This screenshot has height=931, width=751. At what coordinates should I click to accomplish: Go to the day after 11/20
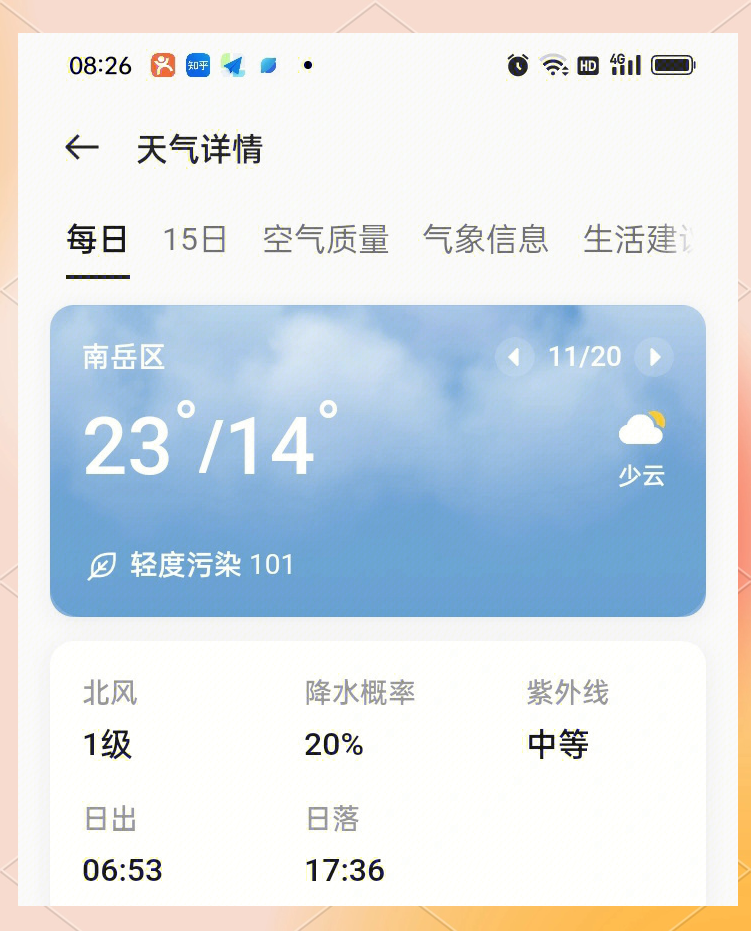point(655,357)
